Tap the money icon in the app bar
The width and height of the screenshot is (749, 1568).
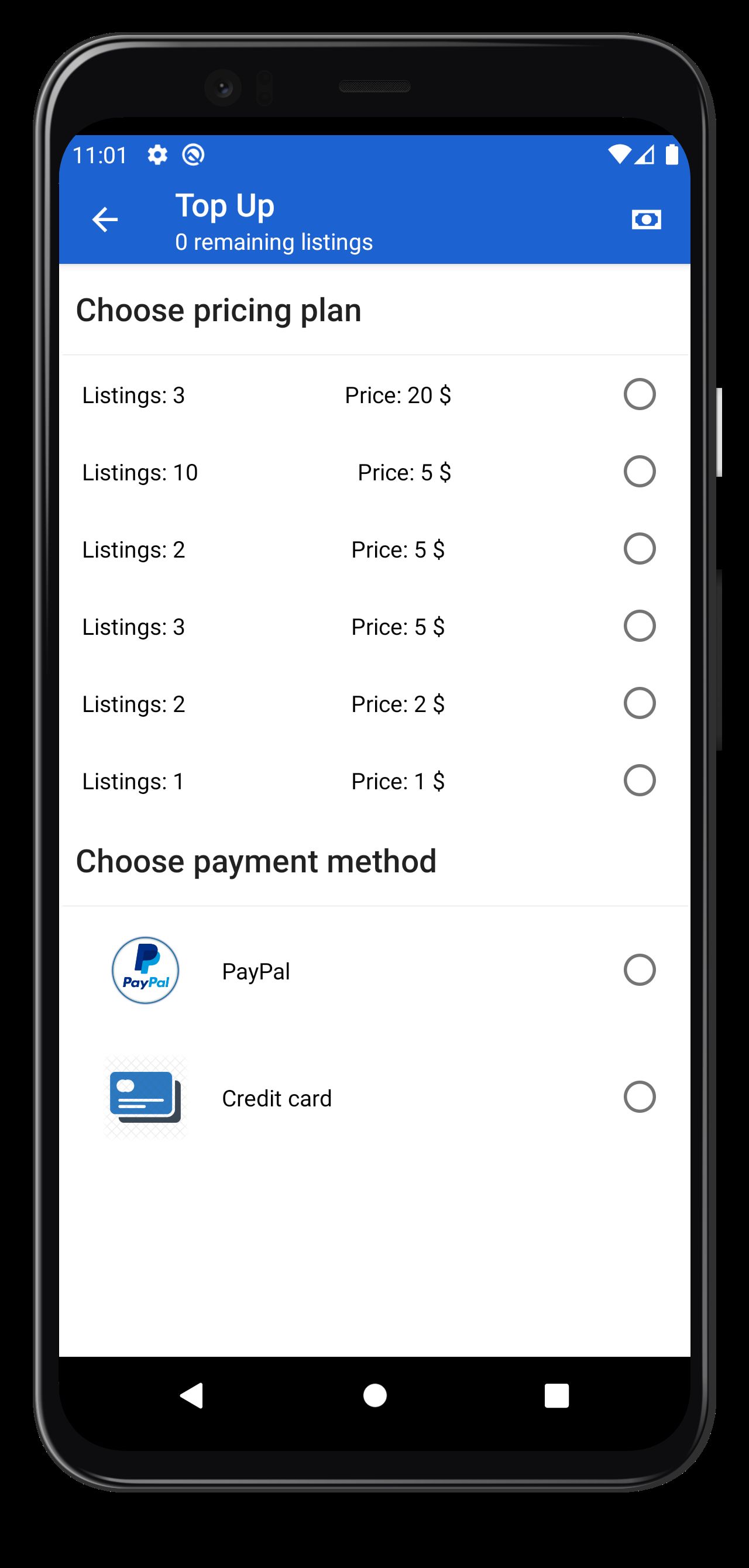(x=646, y=220)
